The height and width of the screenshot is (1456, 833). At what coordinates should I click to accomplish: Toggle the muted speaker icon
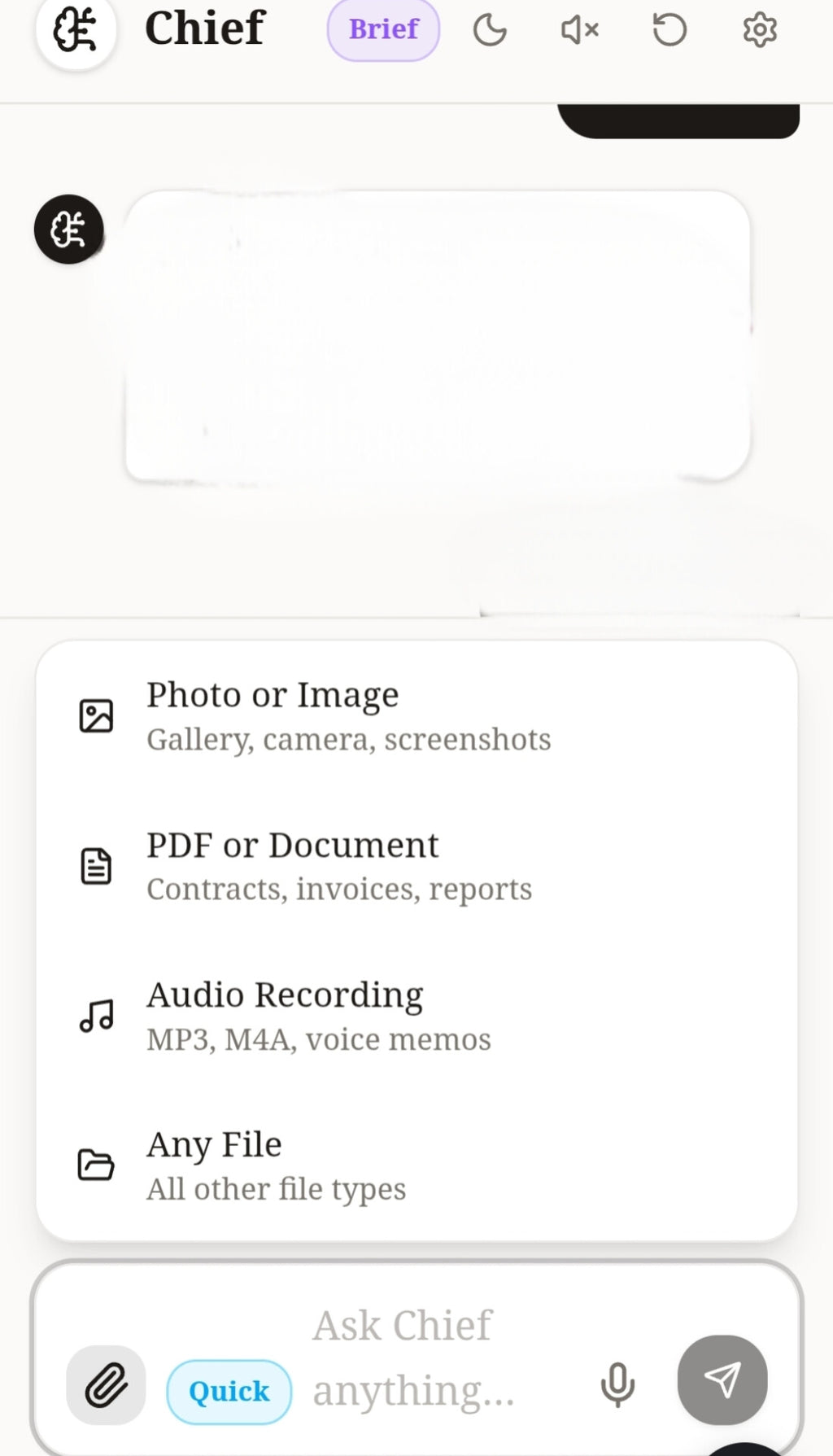(579, 30)
